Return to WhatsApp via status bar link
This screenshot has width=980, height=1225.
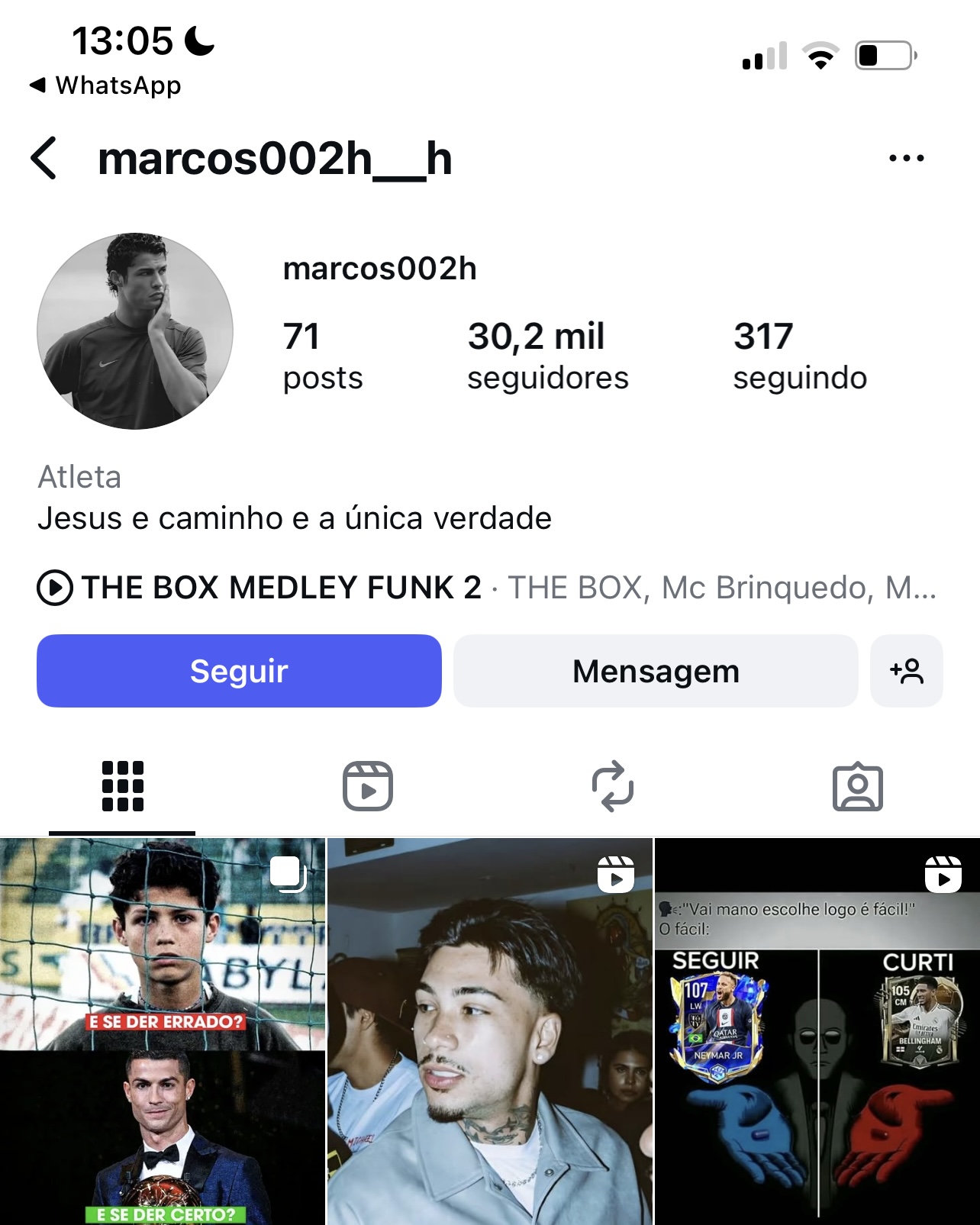pyautogui.click(x=105, y=85)
